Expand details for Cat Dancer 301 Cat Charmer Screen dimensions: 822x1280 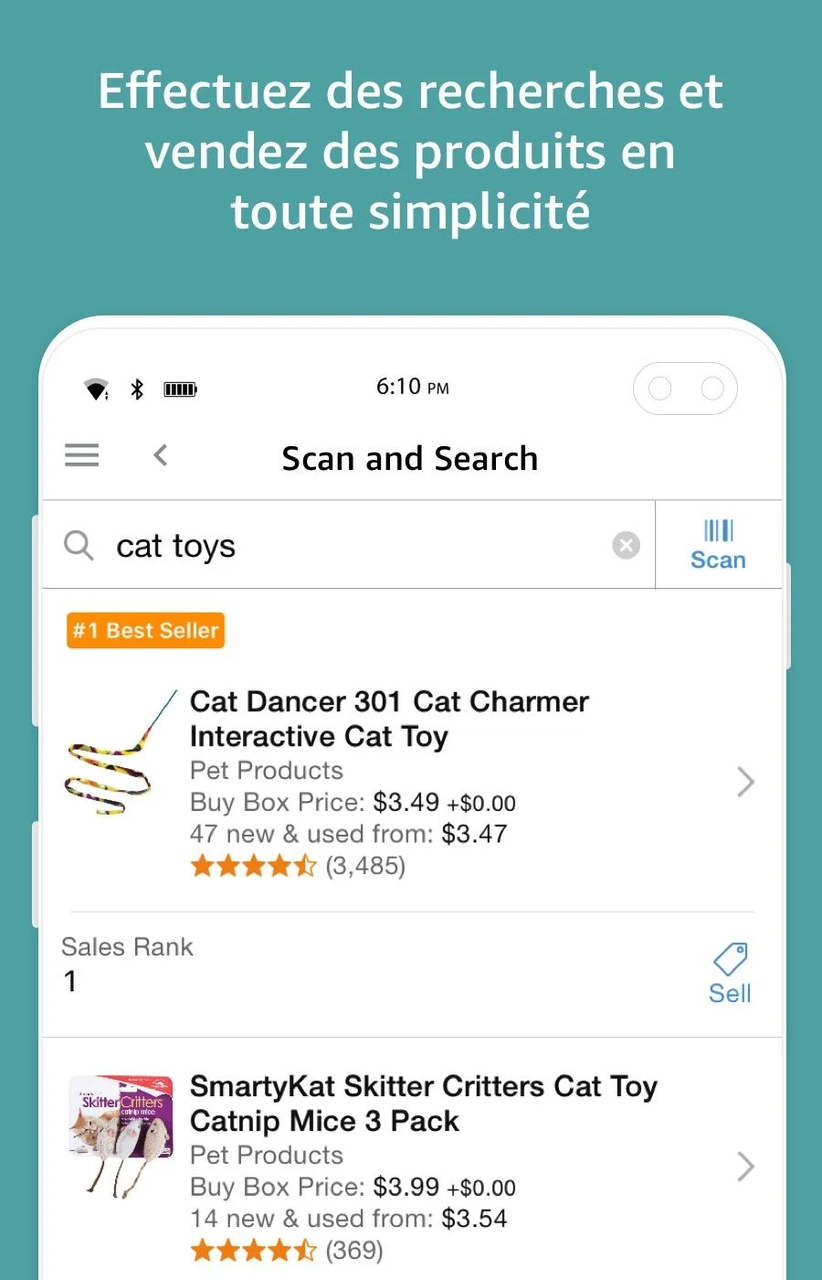pyautogui.click(x=745, y=782)
